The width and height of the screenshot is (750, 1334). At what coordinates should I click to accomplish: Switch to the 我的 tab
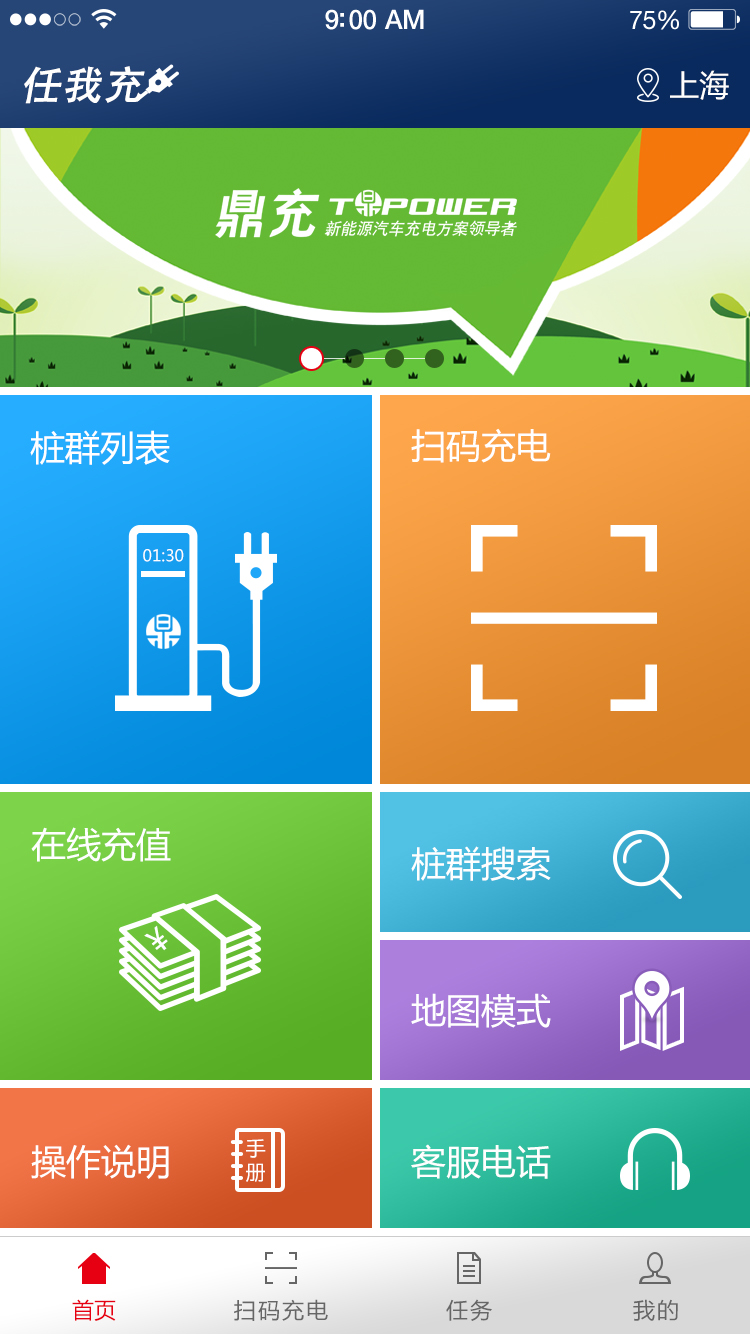point(656,1310)
